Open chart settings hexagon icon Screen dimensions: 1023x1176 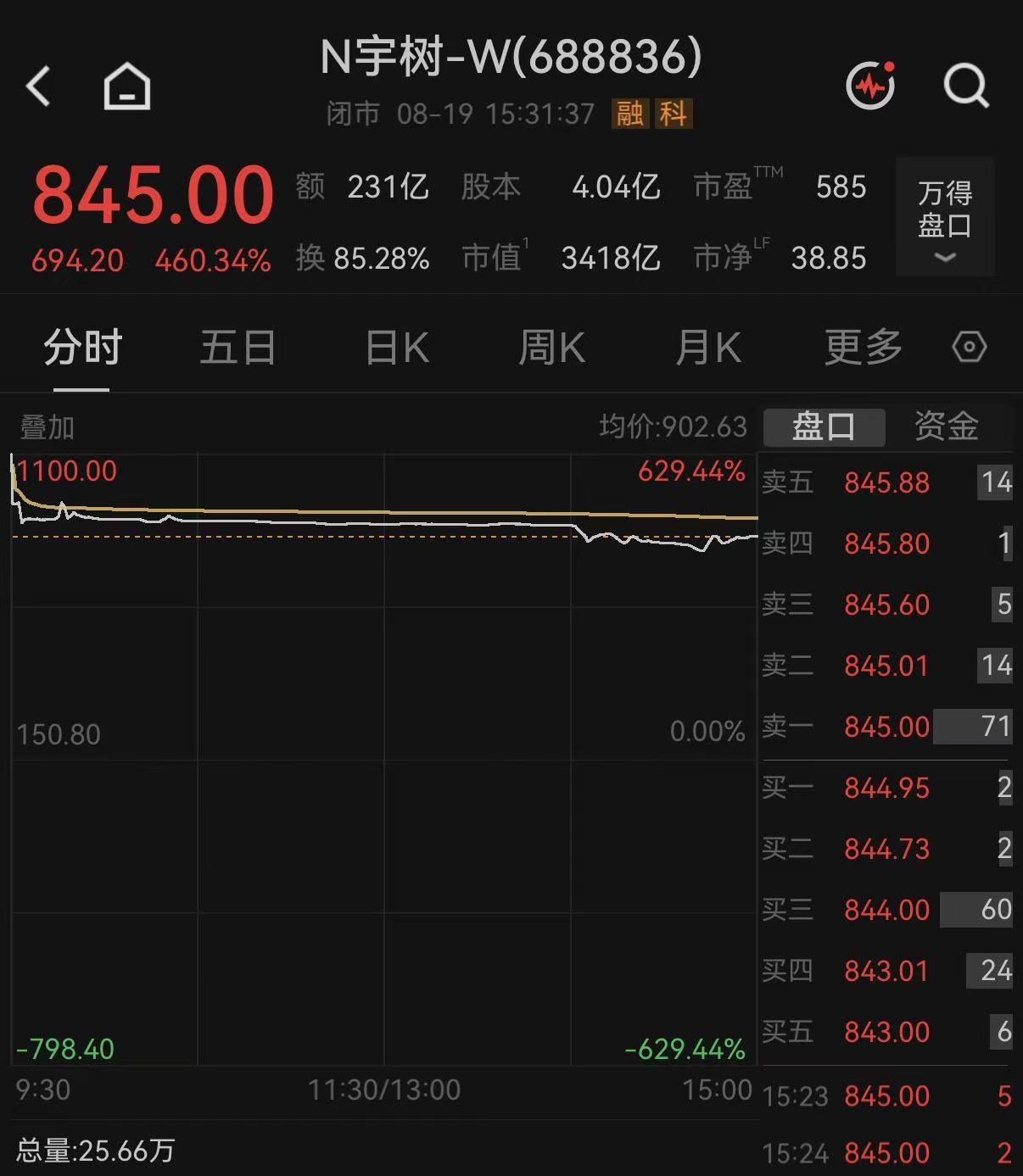tap(970, 347)
